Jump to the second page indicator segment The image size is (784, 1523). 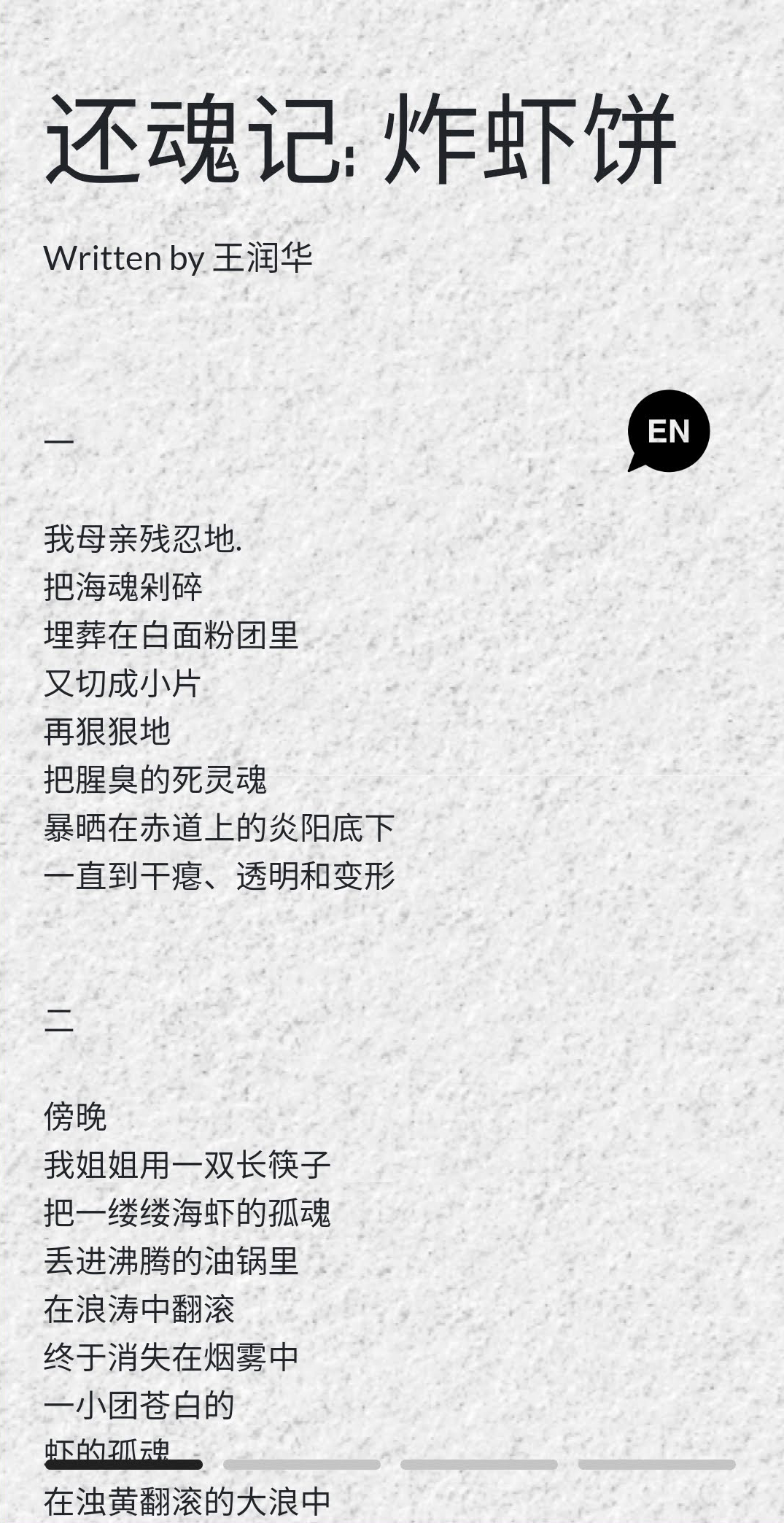click(x=302, y=1464)
